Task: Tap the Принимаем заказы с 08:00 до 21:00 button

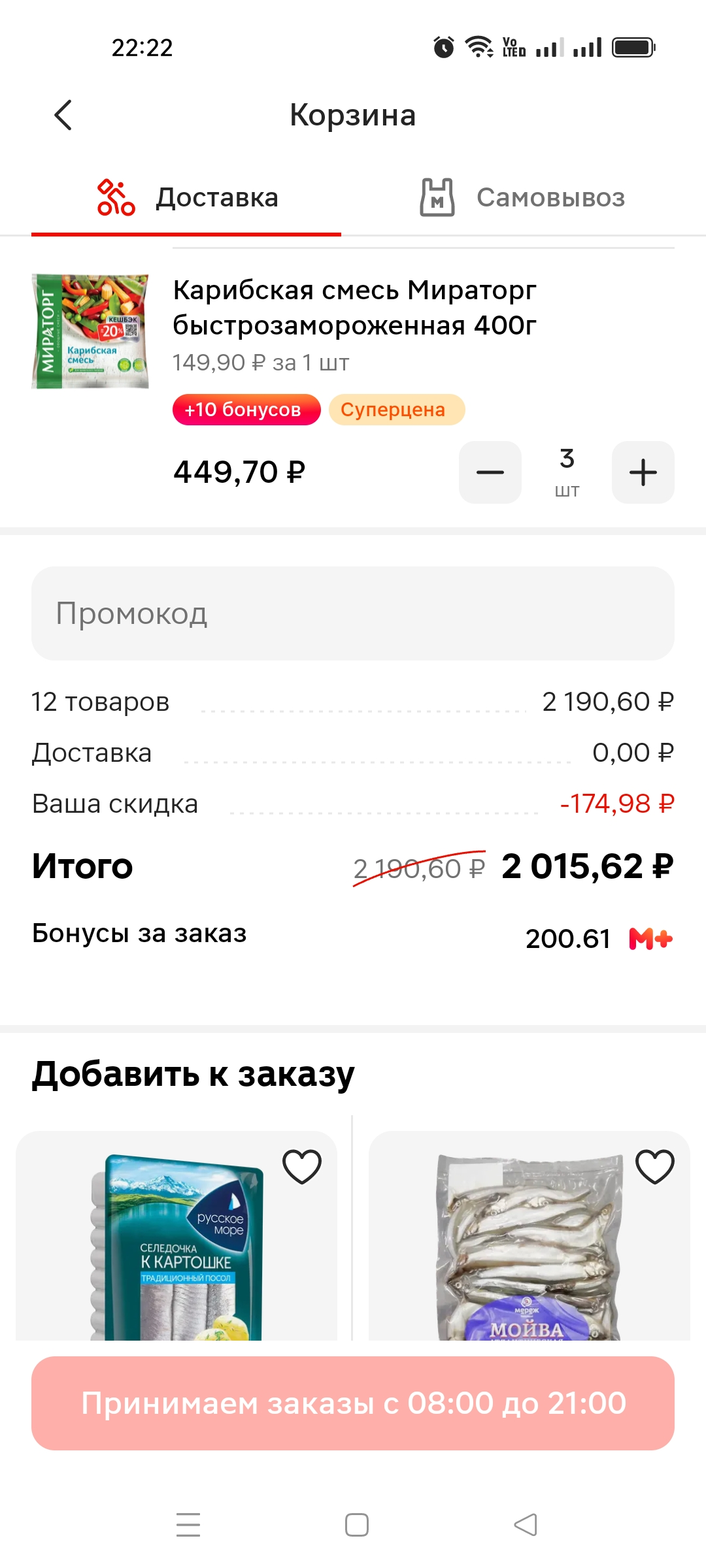Action: click(x=353, y=1403)
